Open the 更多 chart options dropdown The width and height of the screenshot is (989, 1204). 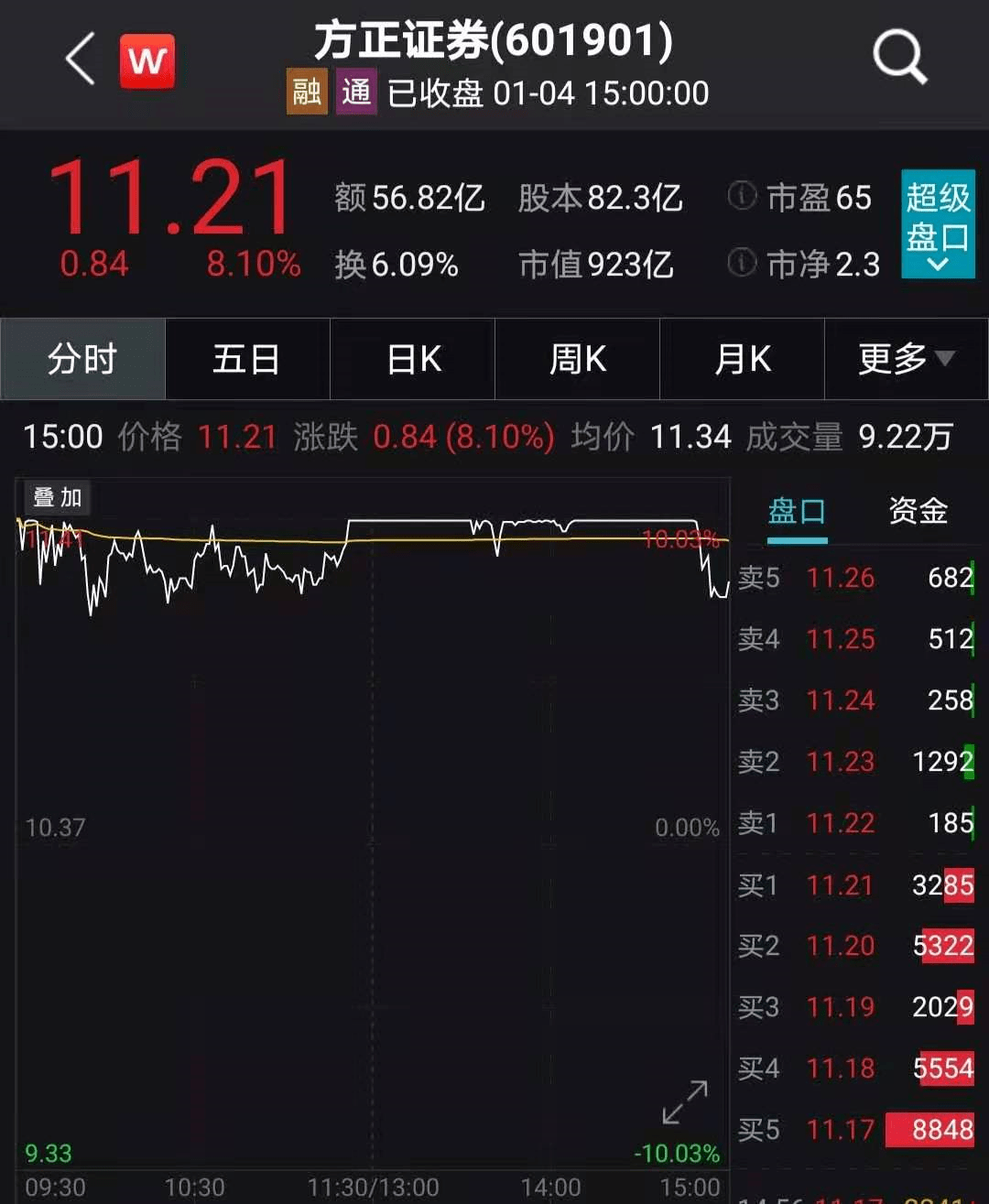906,359
